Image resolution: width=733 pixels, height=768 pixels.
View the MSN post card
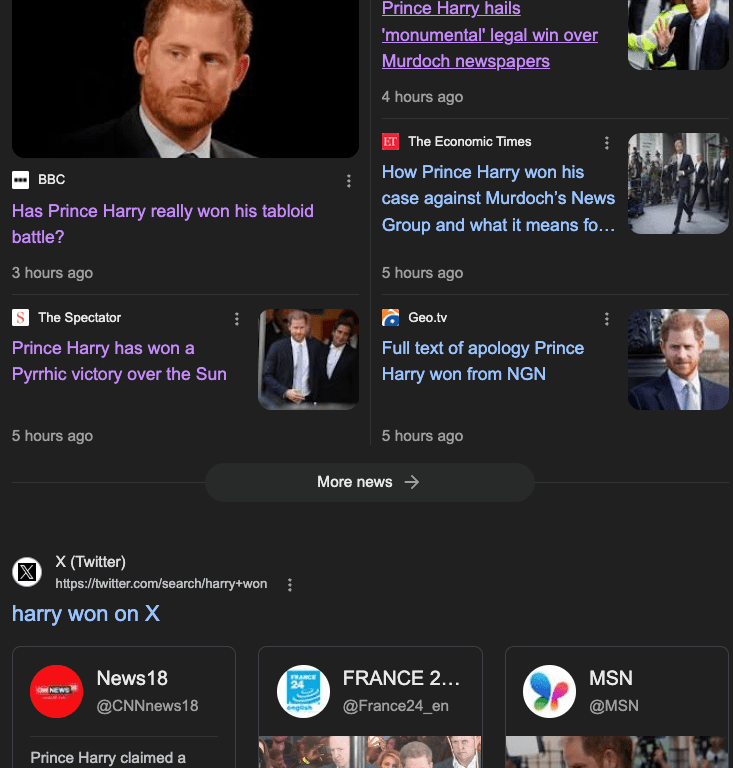point(617,706)
